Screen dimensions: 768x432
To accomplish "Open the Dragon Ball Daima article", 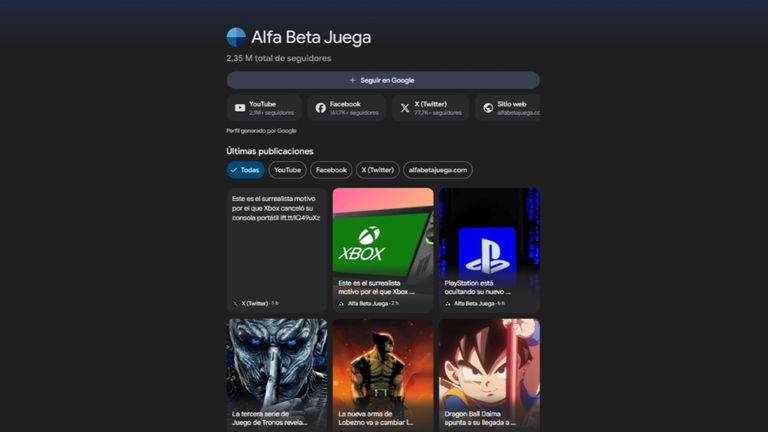I will 489,375.
